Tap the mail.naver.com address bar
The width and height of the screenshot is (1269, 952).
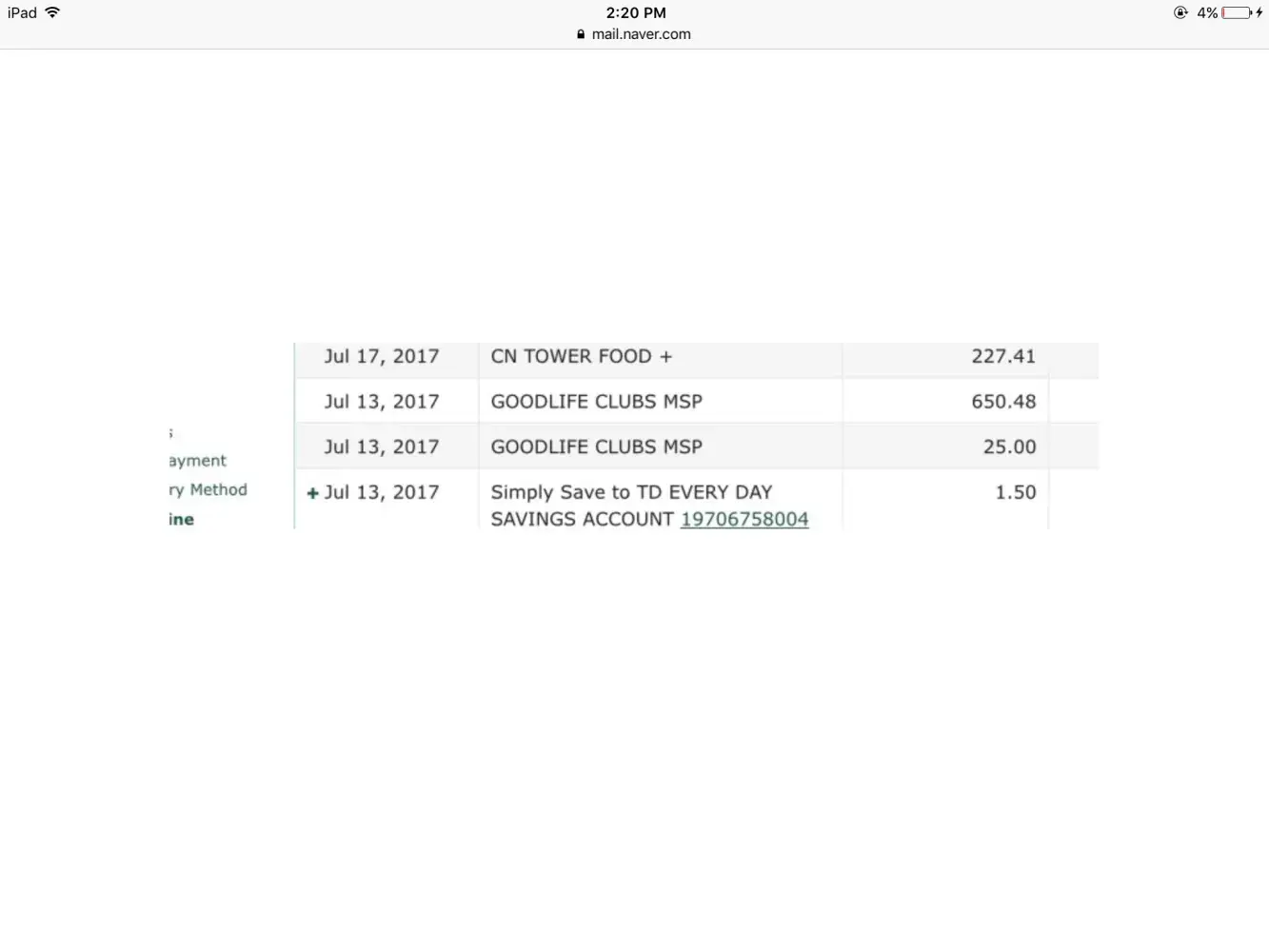click(x=635, y=34)
